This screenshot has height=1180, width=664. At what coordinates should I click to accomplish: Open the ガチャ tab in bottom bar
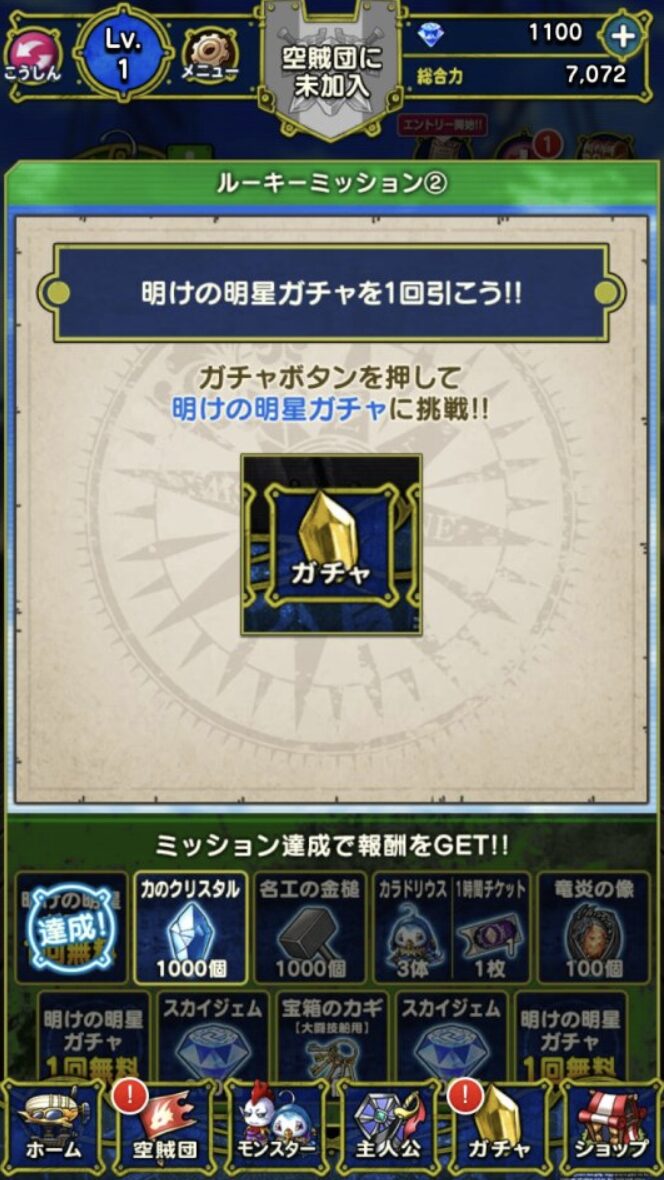[500, 1126]
